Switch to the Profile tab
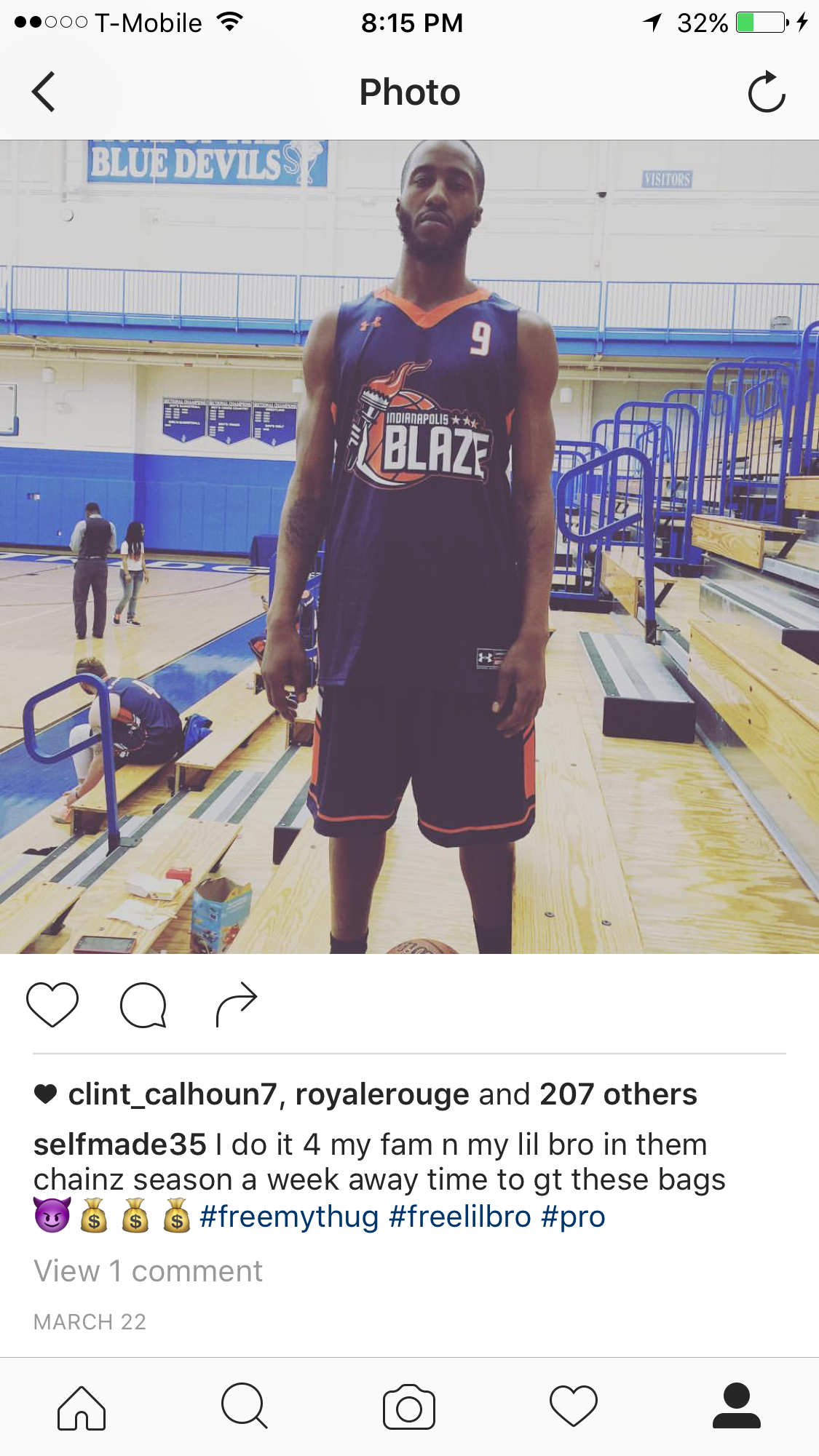 click(737, 1407)
